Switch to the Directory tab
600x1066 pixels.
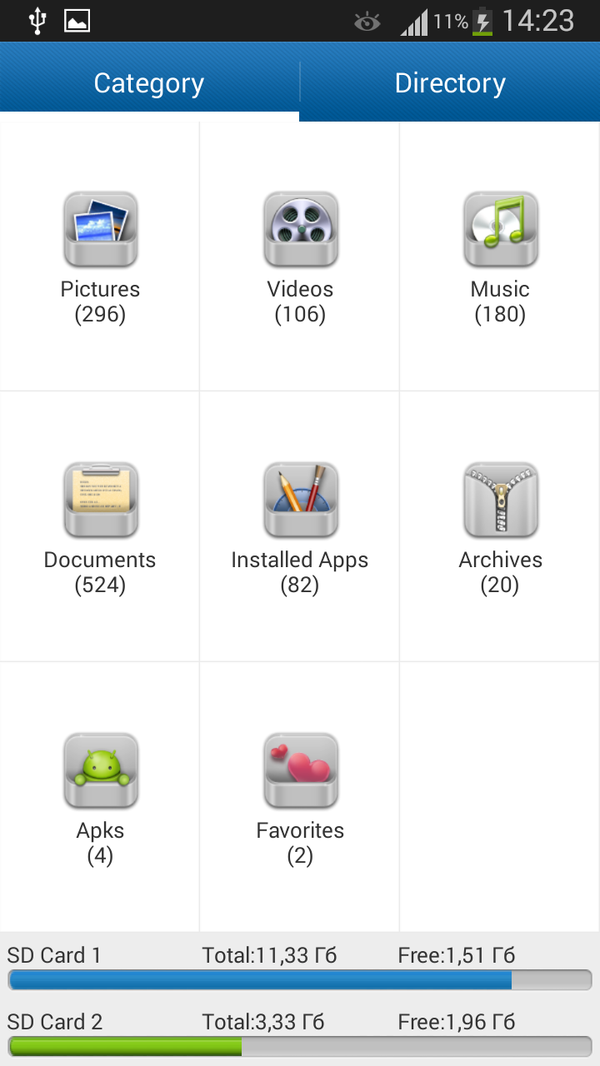click(x=449, y=83)
